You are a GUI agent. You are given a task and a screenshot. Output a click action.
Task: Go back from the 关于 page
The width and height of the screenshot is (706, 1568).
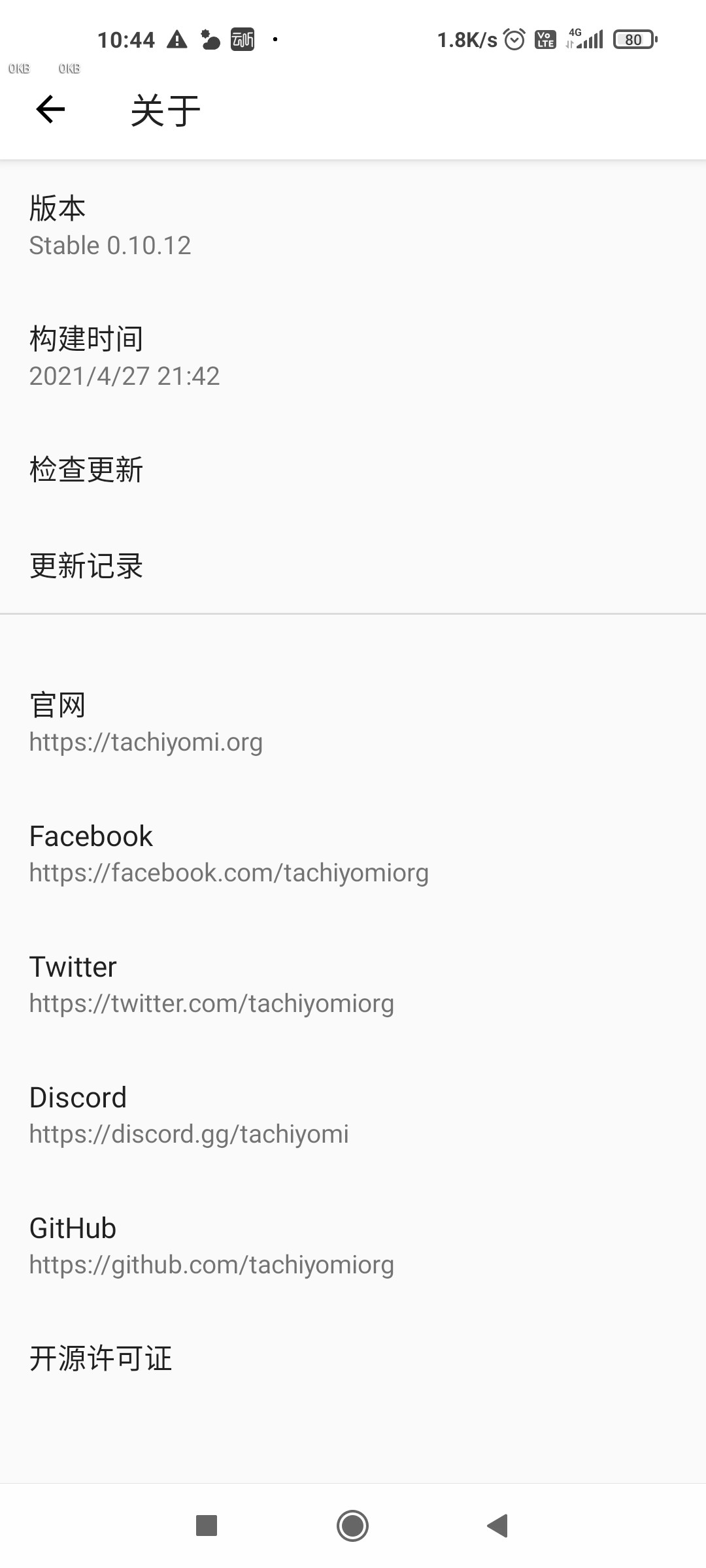[50, 109]
